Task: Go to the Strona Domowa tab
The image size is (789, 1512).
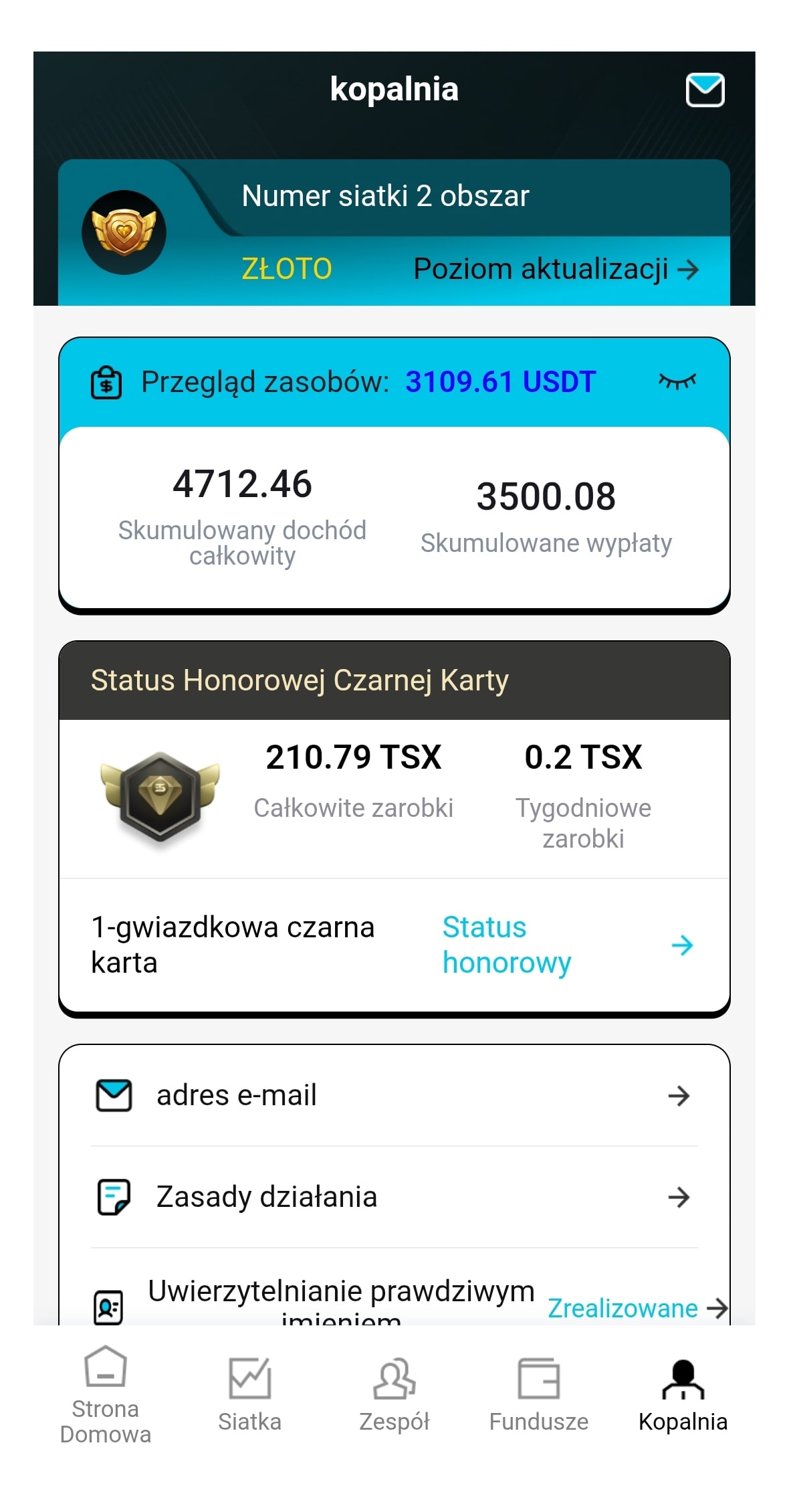Action: click(x=106, y=1395)
